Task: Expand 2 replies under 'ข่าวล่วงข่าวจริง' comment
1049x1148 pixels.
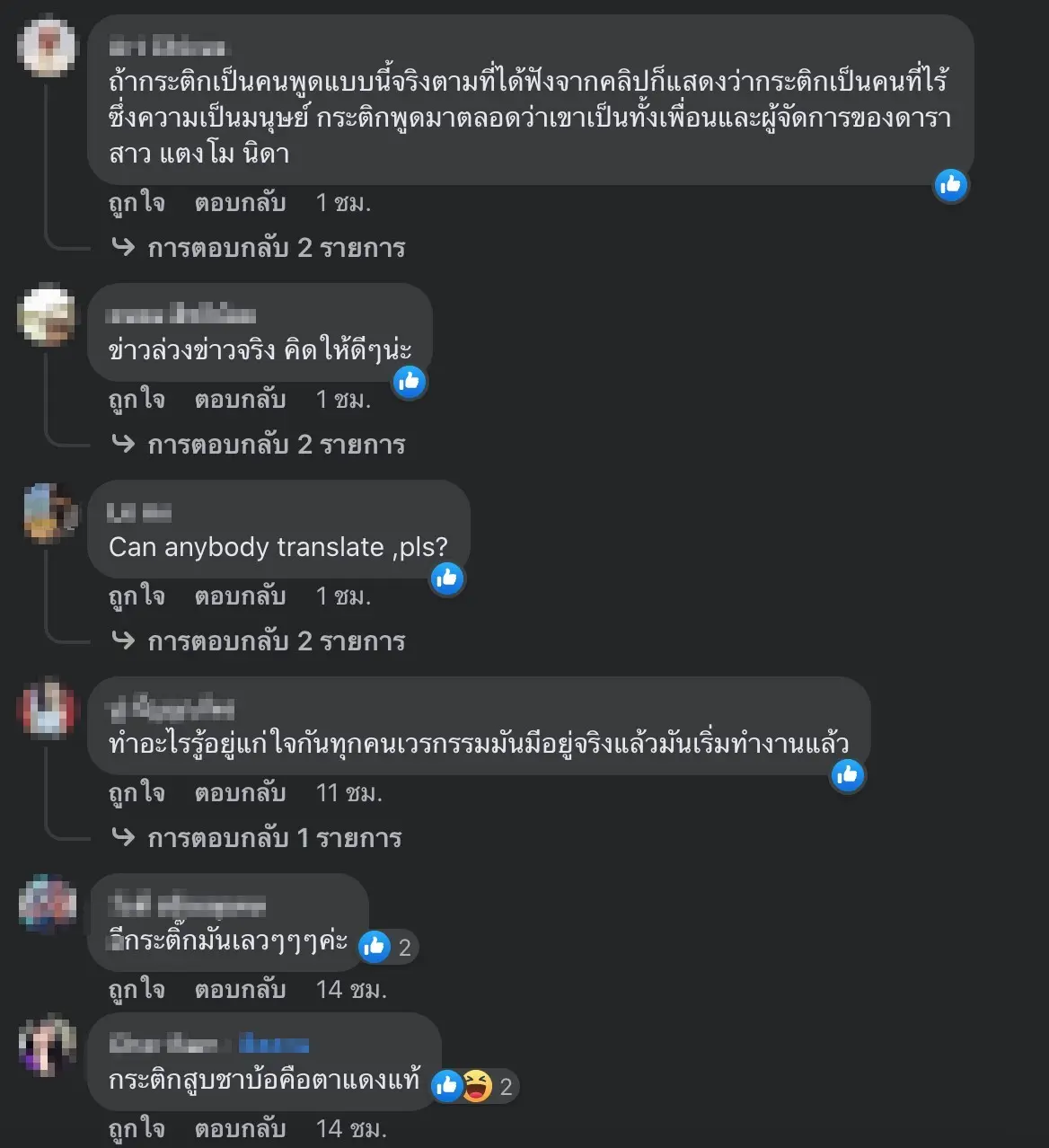Action: 276,445
